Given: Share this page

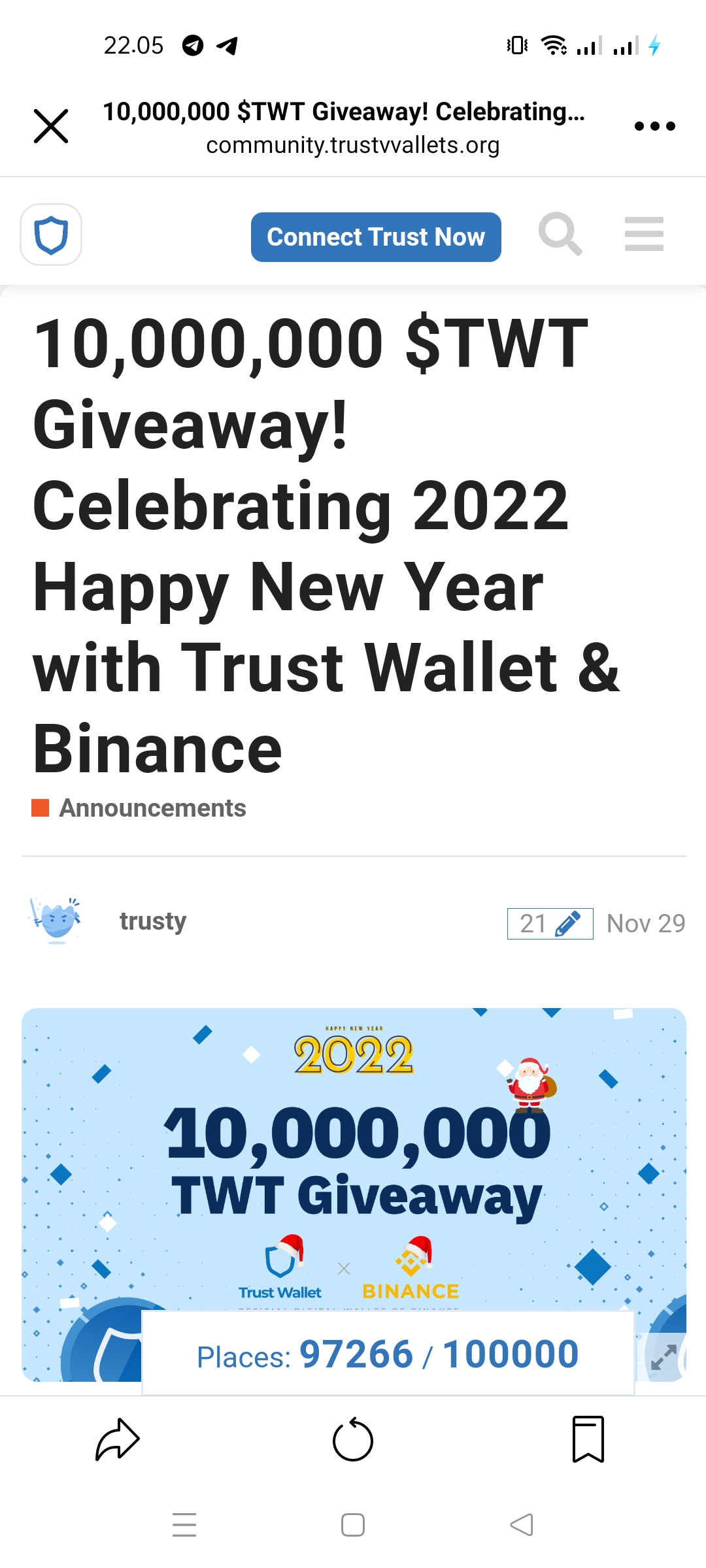Looking at the screenshot, I should pyautogui.click(x=118, y=1439).
